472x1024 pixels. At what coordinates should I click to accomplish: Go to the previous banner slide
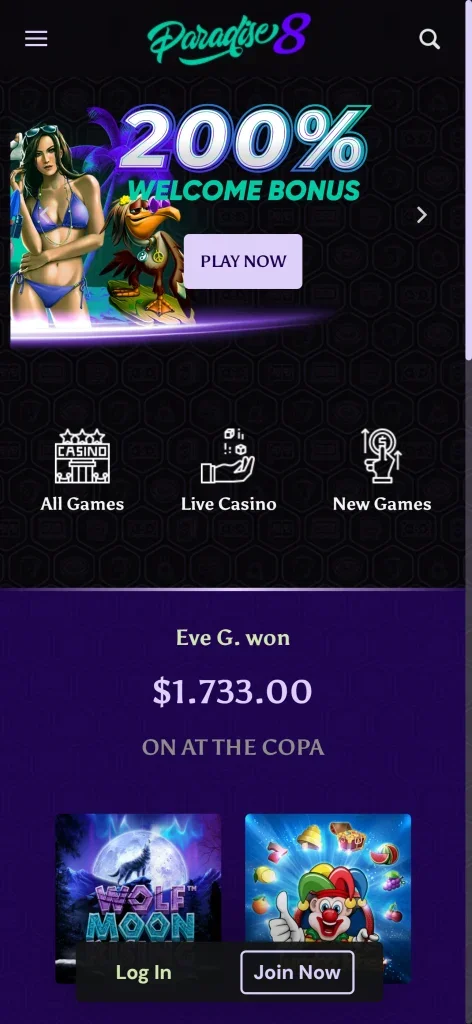pos(44,215)
